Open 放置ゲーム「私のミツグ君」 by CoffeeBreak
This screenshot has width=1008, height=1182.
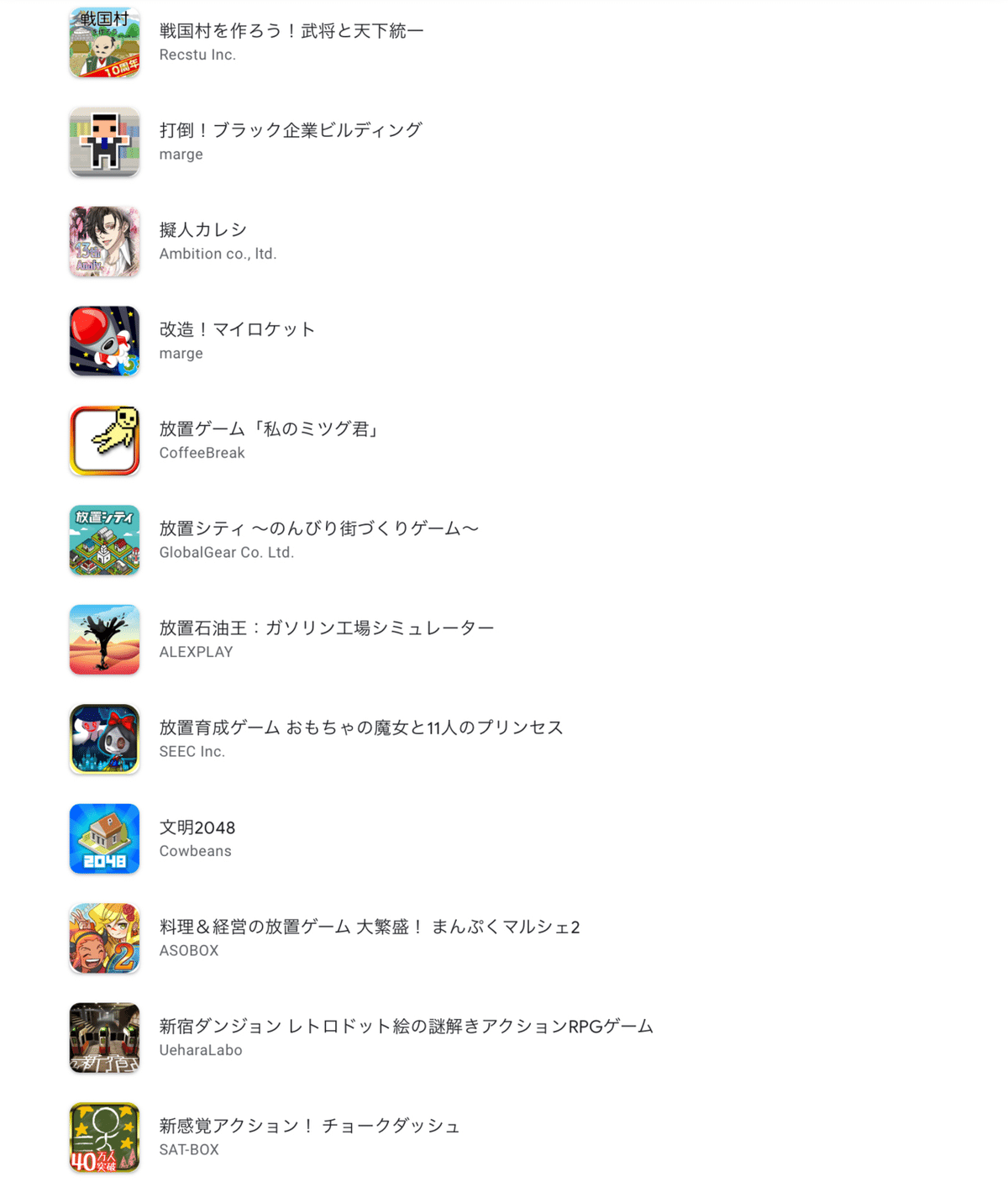click(x=269, y=429)
